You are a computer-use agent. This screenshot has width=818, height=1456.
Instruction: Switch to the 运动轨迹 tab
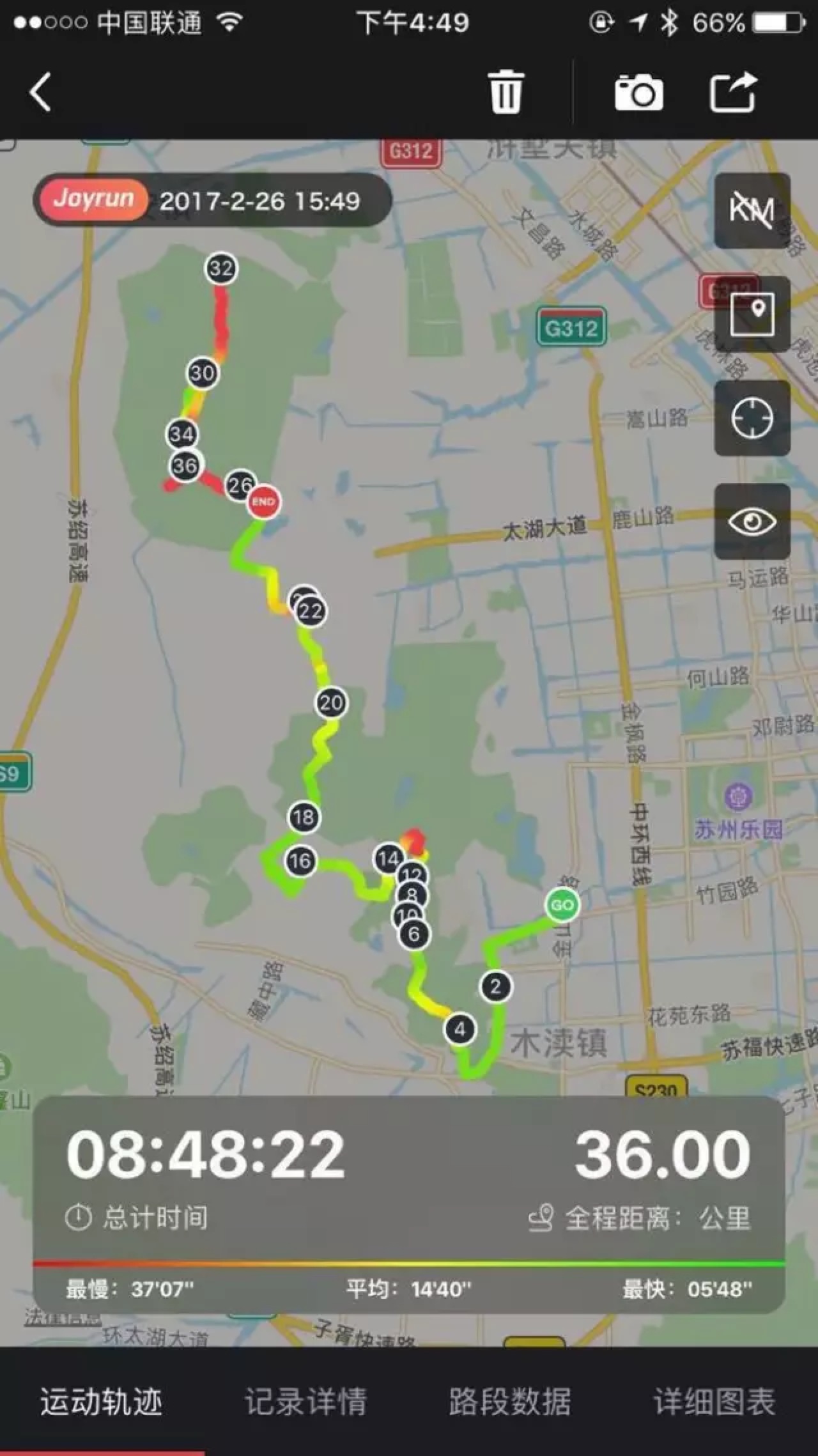point(102,1401)
